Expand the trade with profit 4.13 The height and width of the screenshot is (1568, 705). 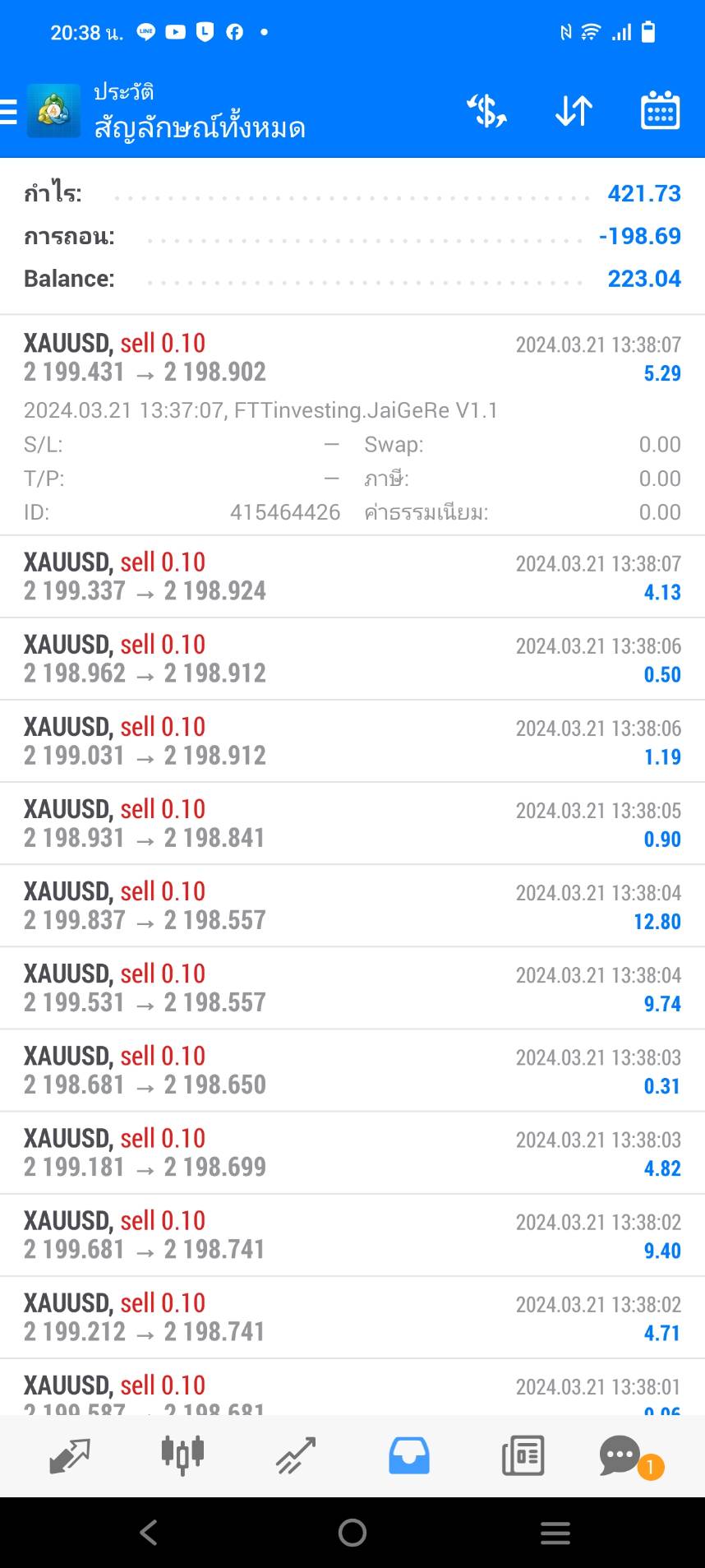[352, 576]
